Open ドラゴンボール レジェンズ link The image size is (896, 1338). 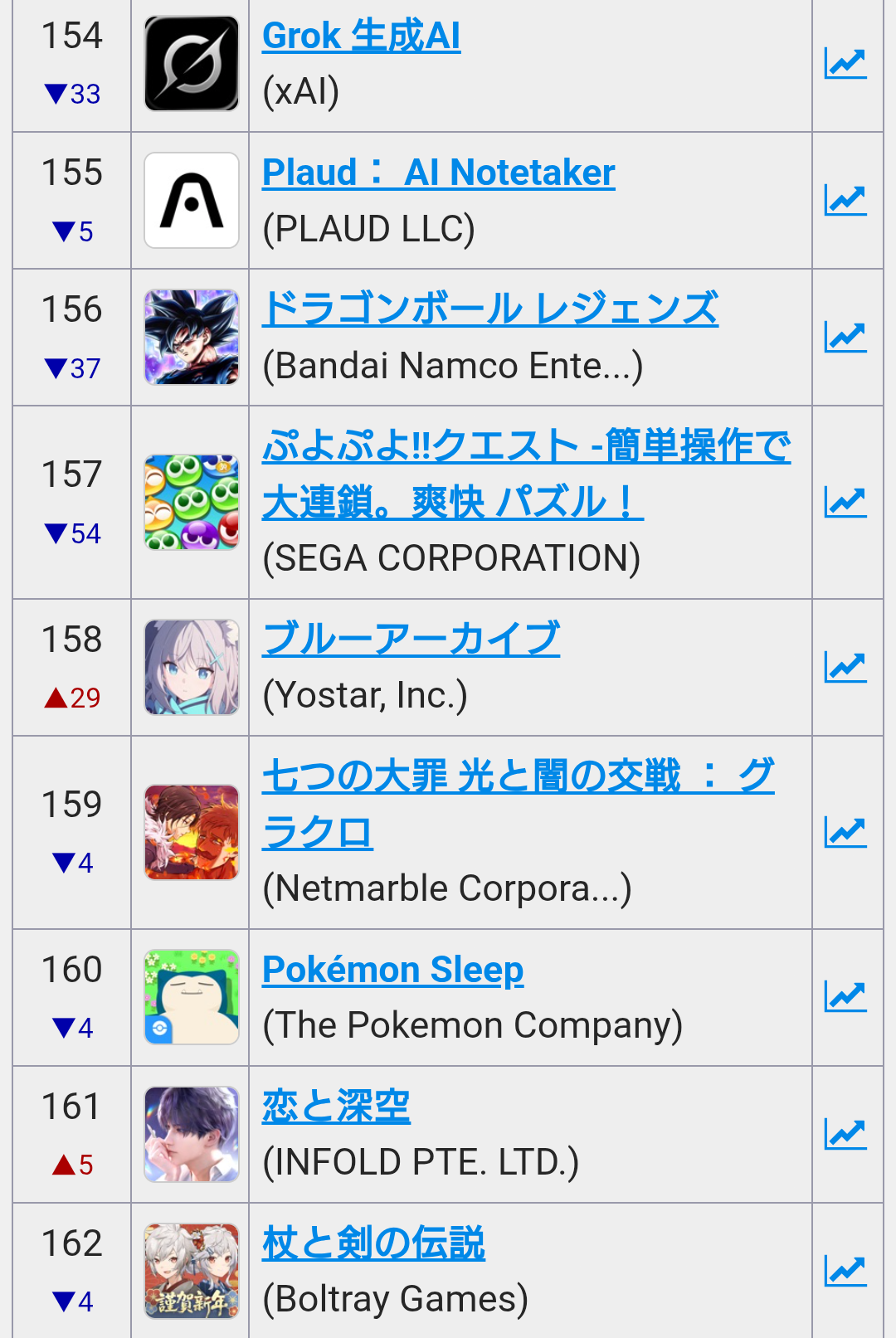(489, 309)
